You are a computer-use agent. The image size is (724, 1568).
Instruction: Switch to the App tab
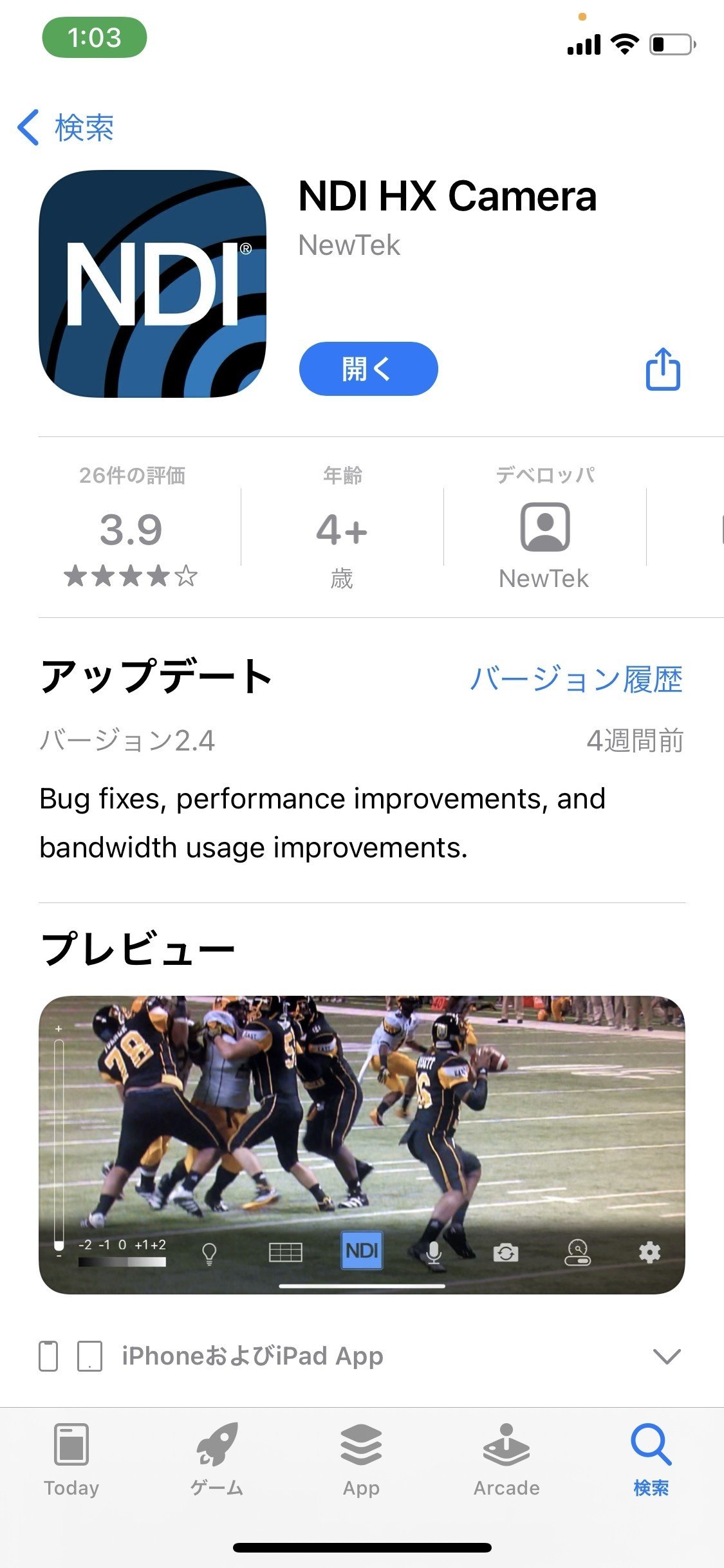[361, 1460]
